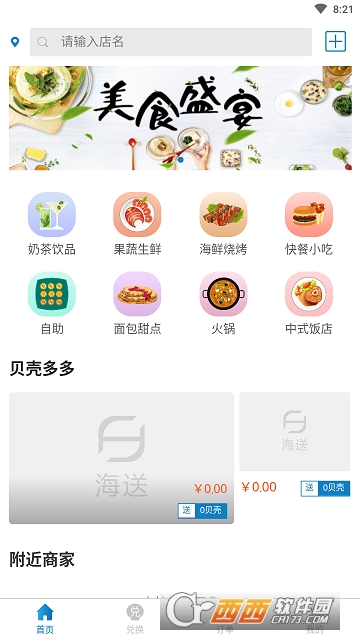360x640 pixels.
Task: Open 海鲜烧烤 category
Action: (223, 224)
